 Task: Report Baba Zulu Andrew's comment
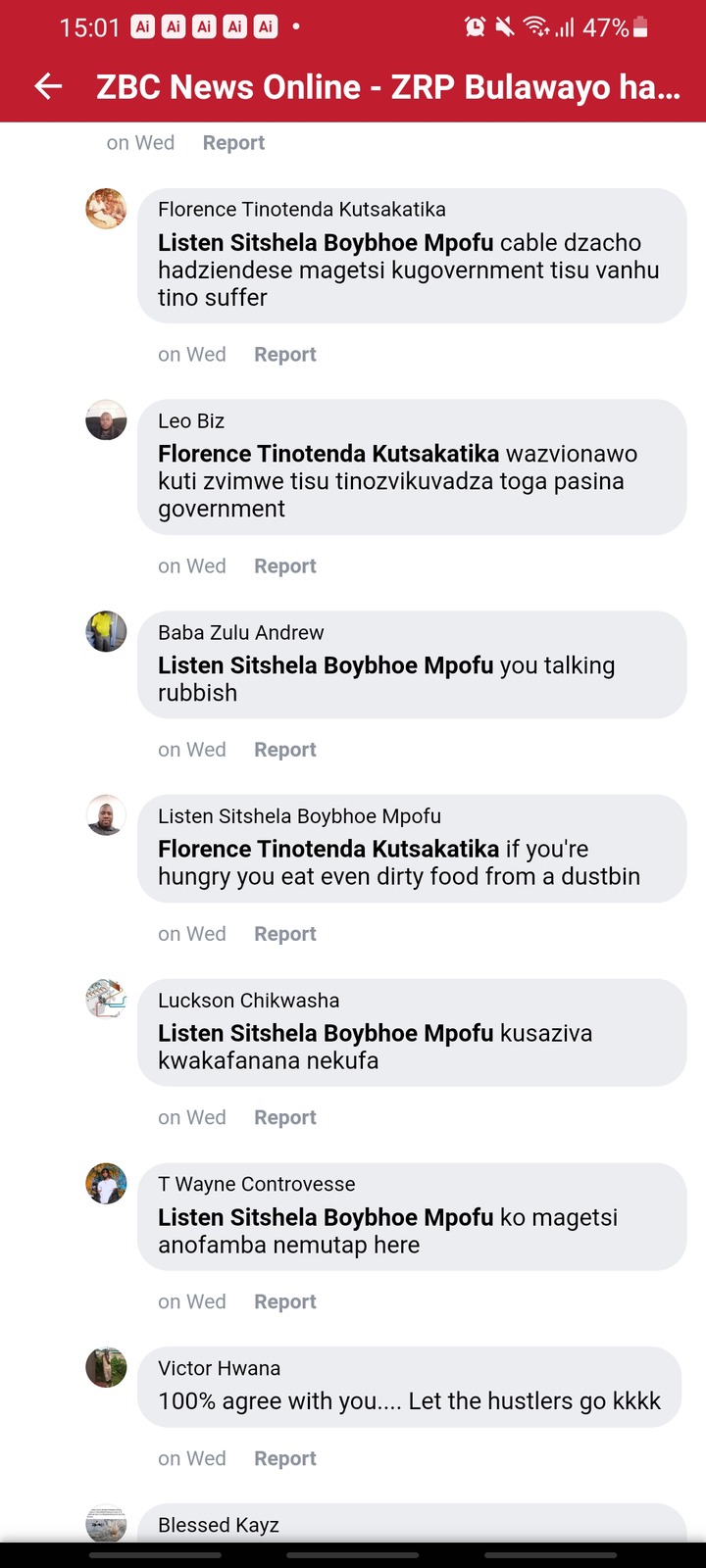285,750
